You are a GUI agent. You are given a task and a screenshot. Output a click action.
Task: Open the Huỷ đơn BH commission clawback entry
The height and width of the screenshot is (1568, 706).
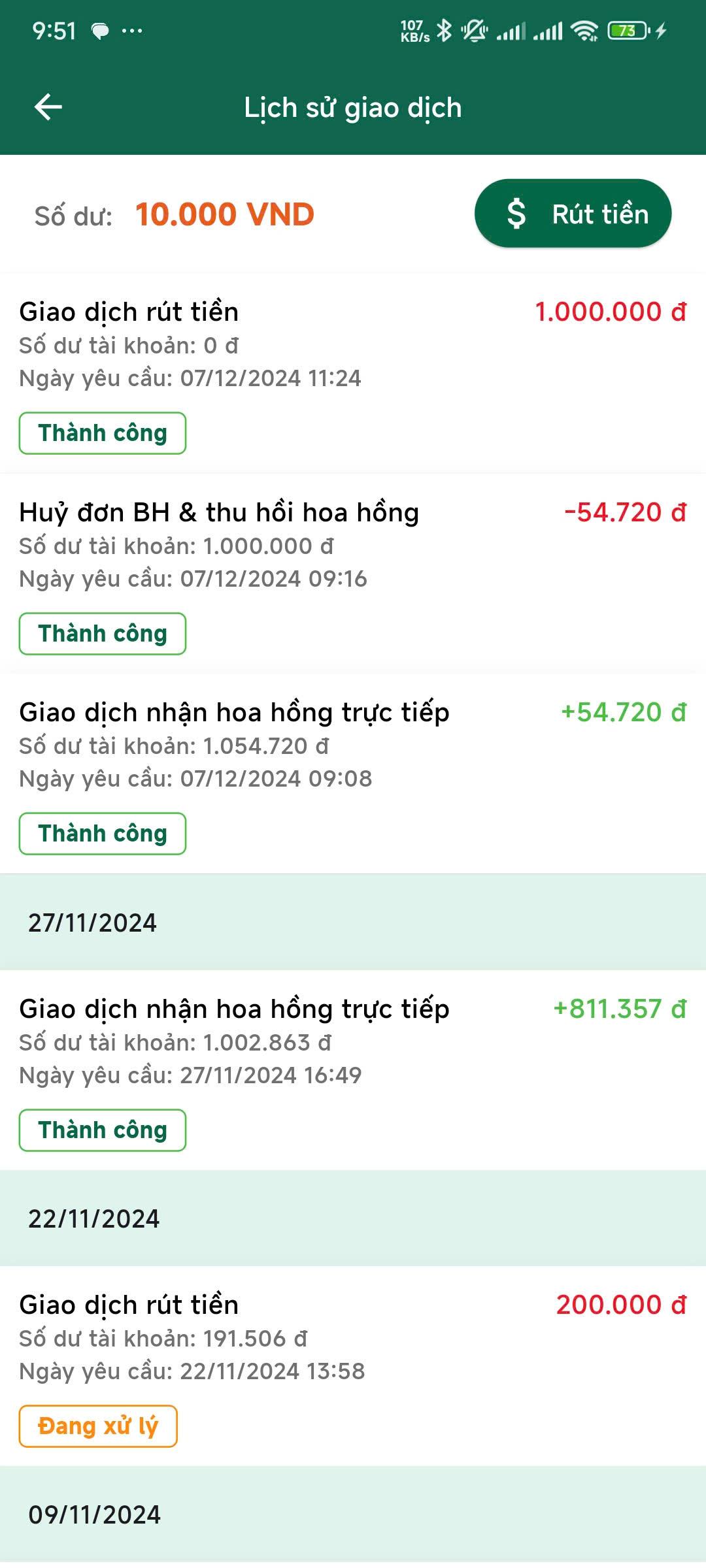click(353, 574)
